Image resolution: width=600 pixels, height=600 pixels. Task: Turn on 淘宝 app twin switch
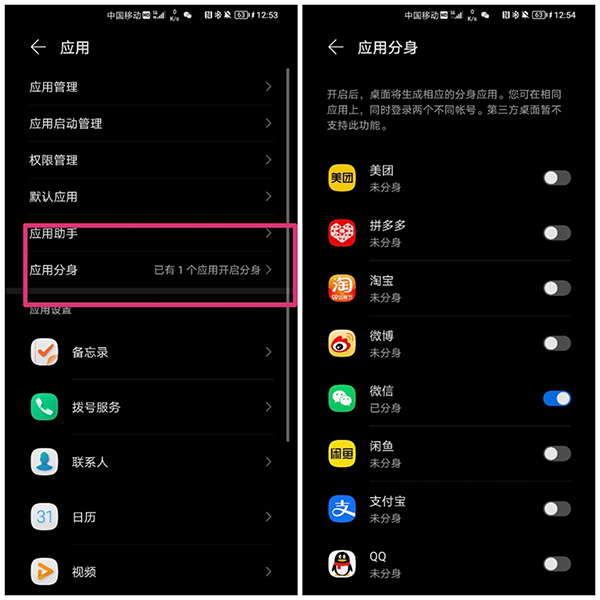click(x=556, y=288)
